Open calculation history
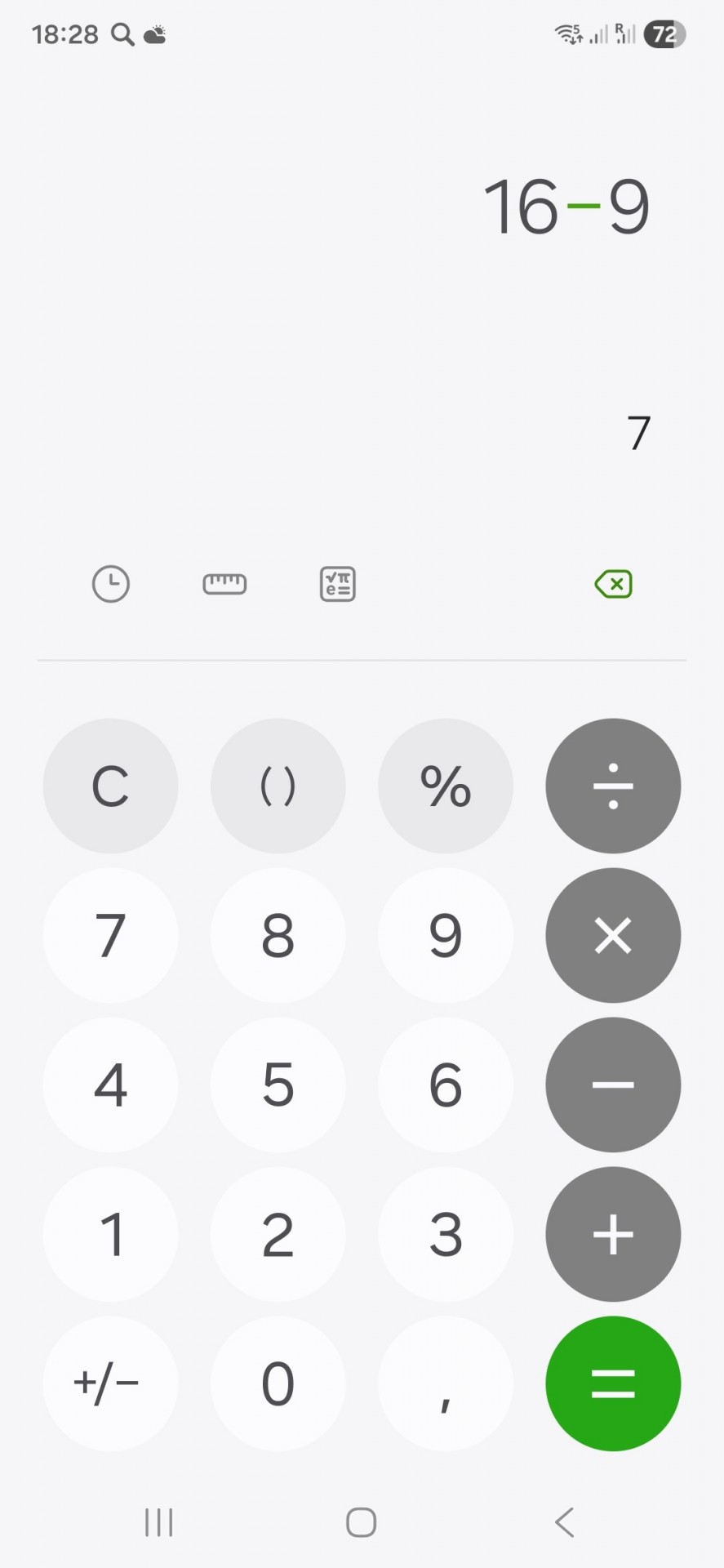The height and width of the screenshot is (1568, 724). click(x=111, y=584)
